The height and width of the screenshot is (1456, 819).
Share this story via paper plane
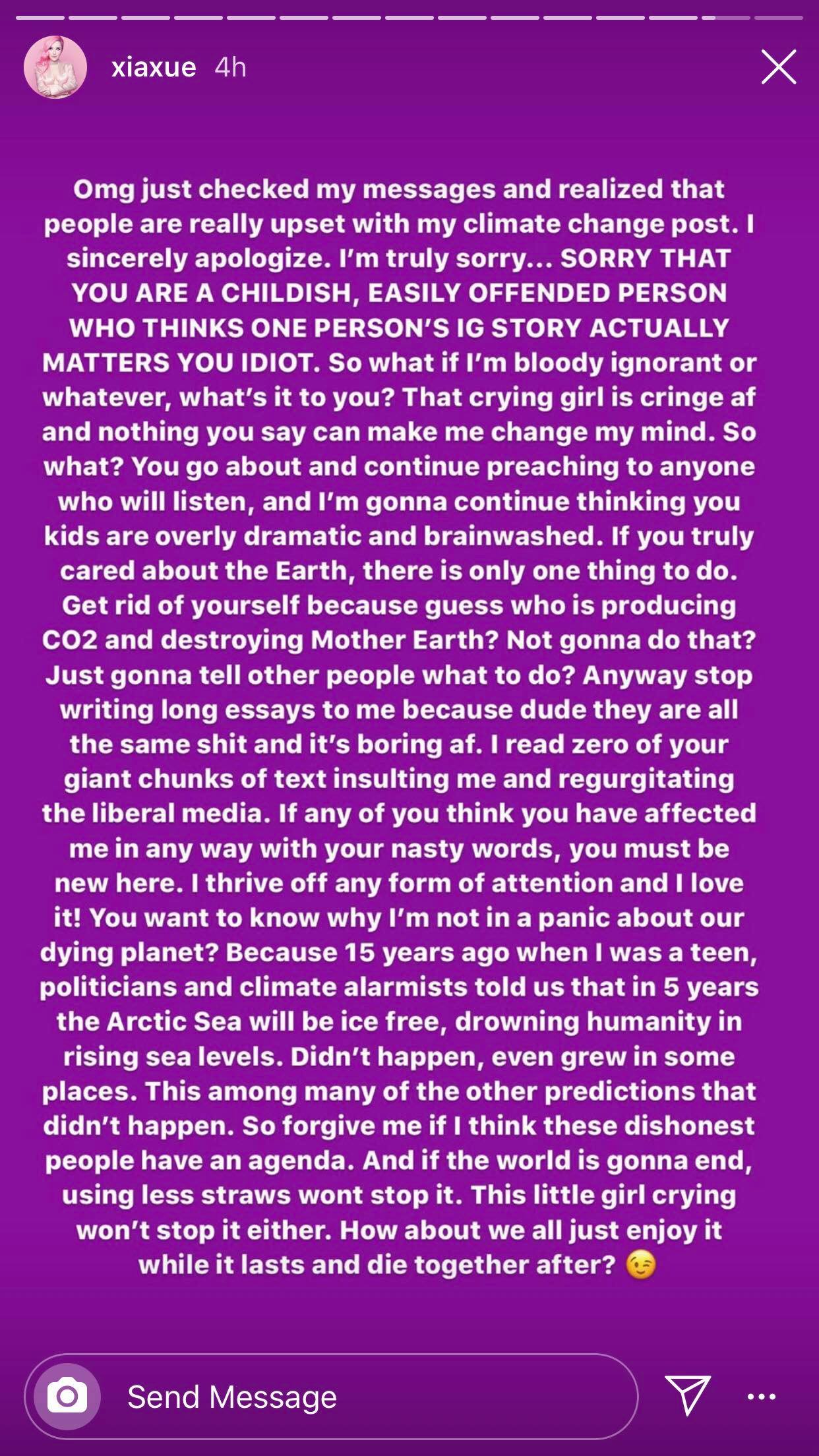tap(687, 1395)
